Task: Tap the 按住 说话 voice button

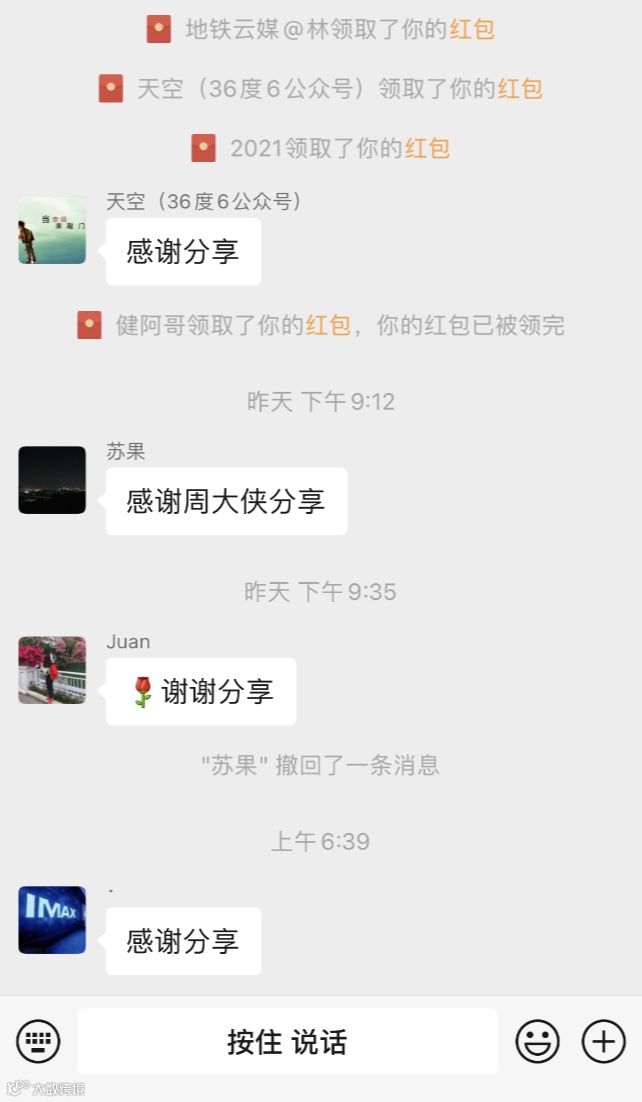Action: 287,1042
